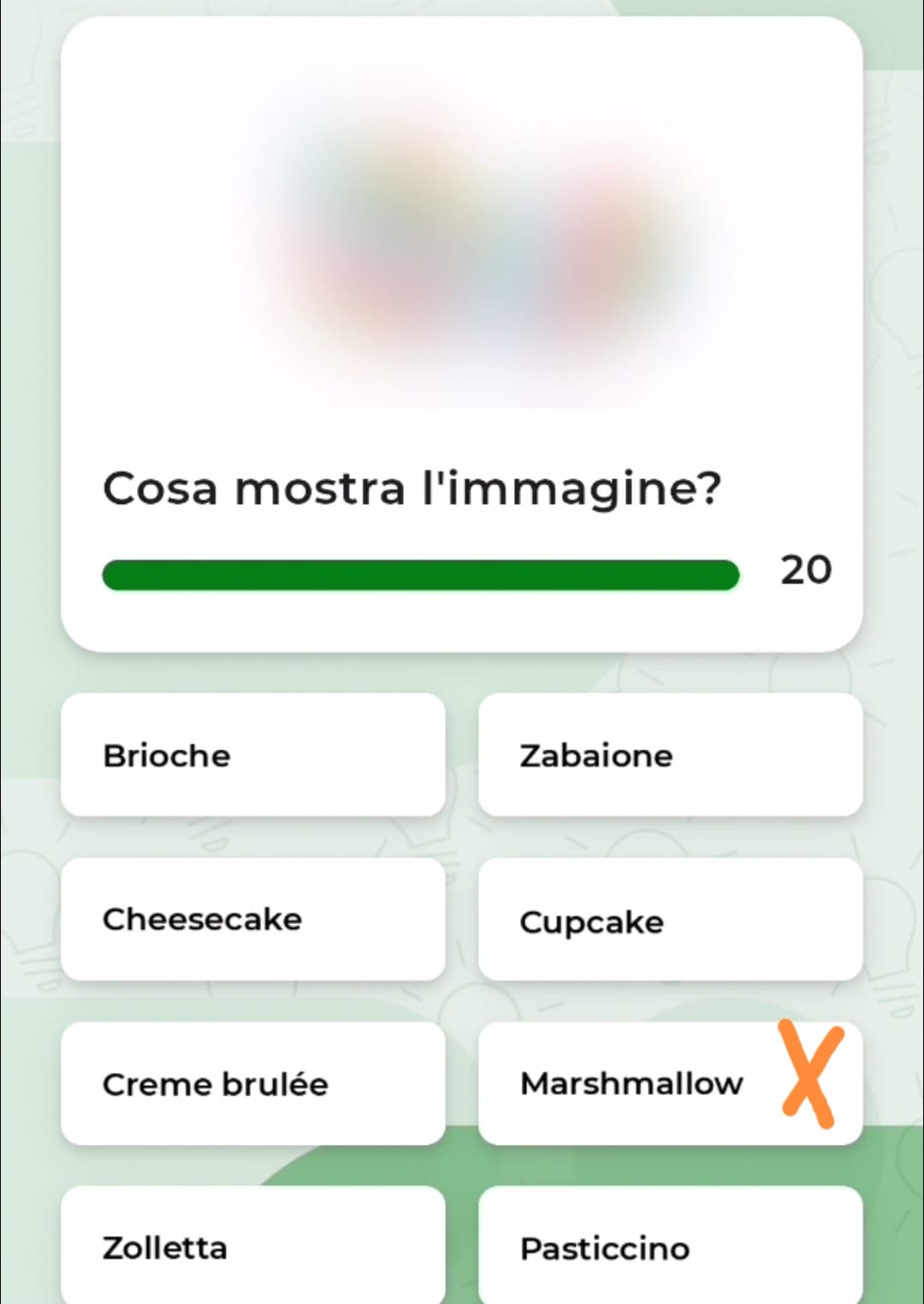Pick Pasticcino as the answer

[670, 1246]
